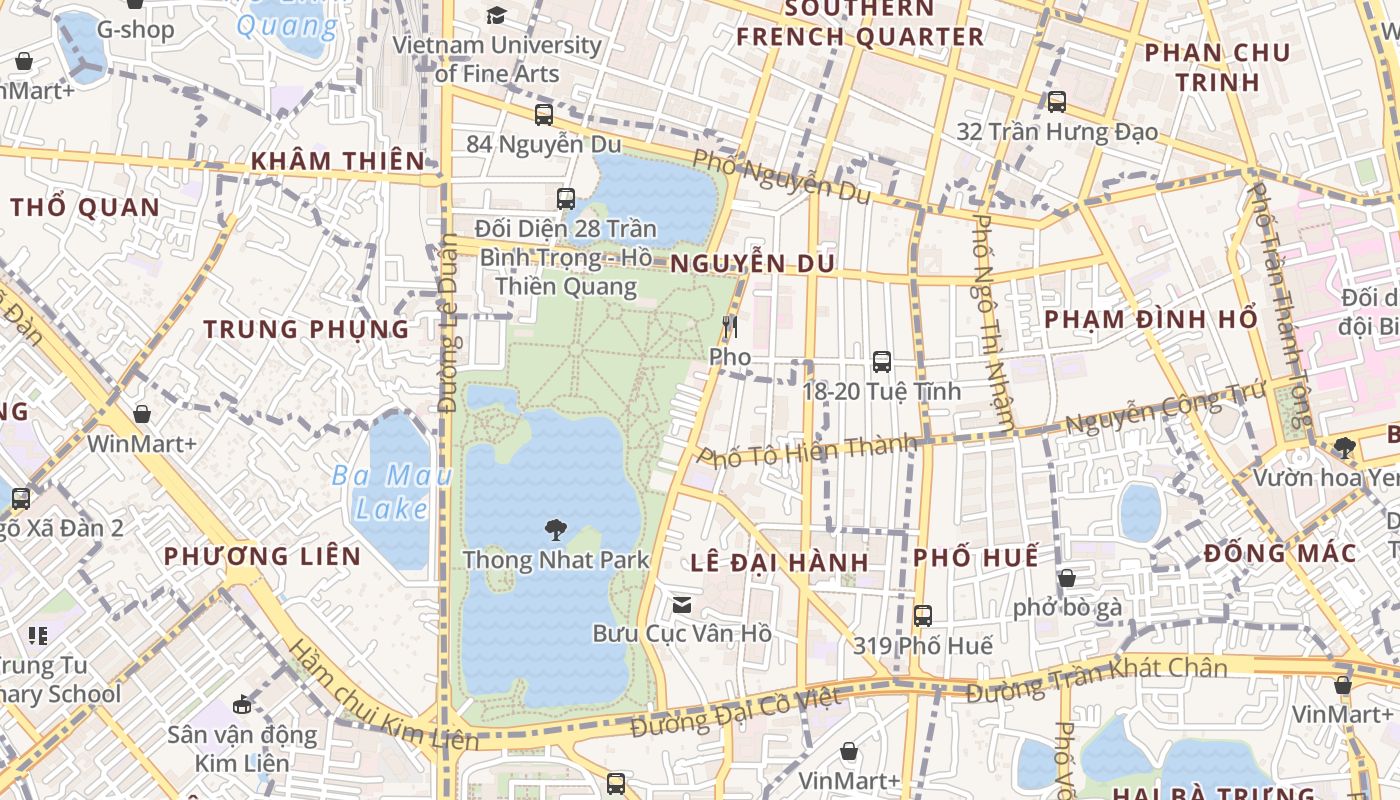Open Bưu Cục Vân Hồ post office marker

point(682,604)
